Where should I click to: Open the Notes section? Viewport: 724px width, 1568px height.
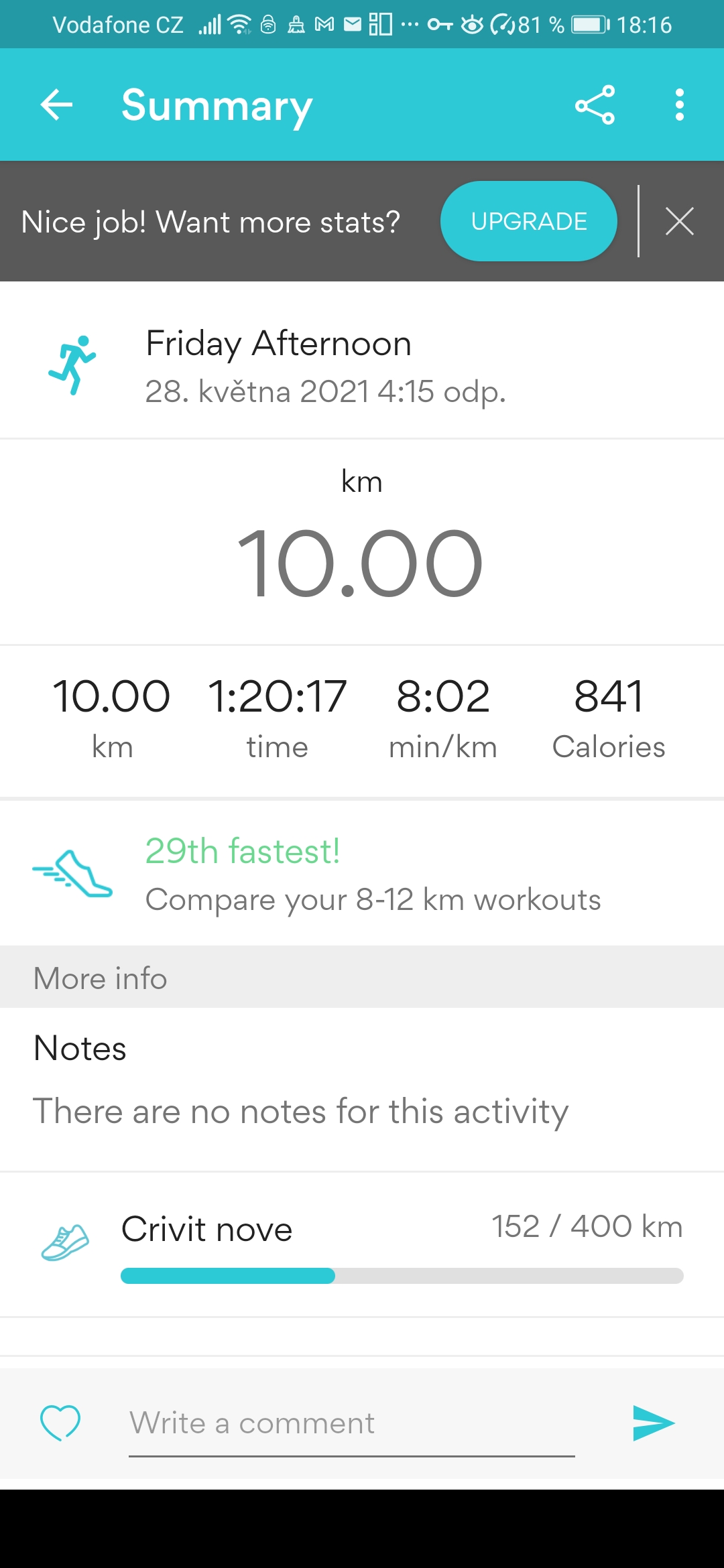(x=362, y=1090)
